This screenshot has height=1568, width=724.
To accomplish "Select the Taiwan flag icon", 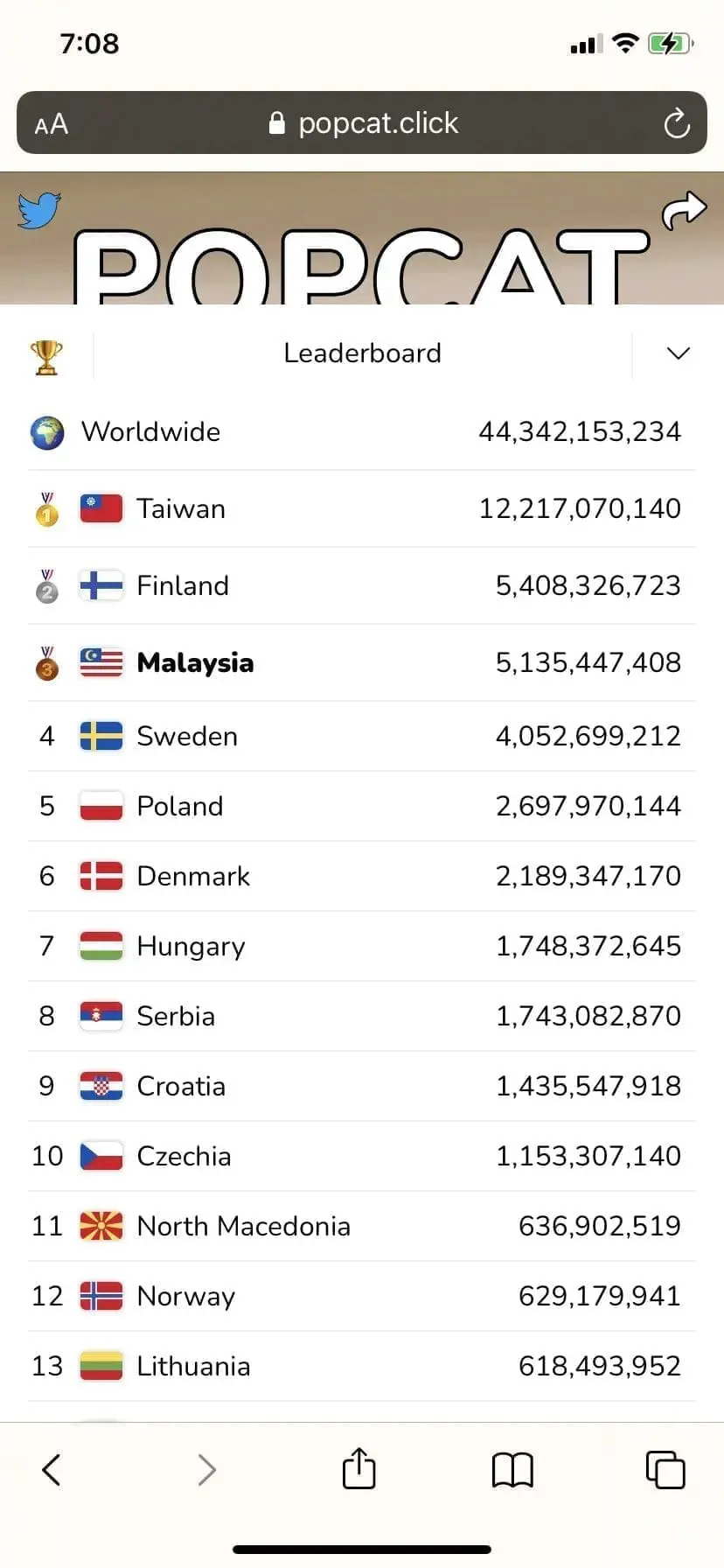I will [x=101, y=507].
